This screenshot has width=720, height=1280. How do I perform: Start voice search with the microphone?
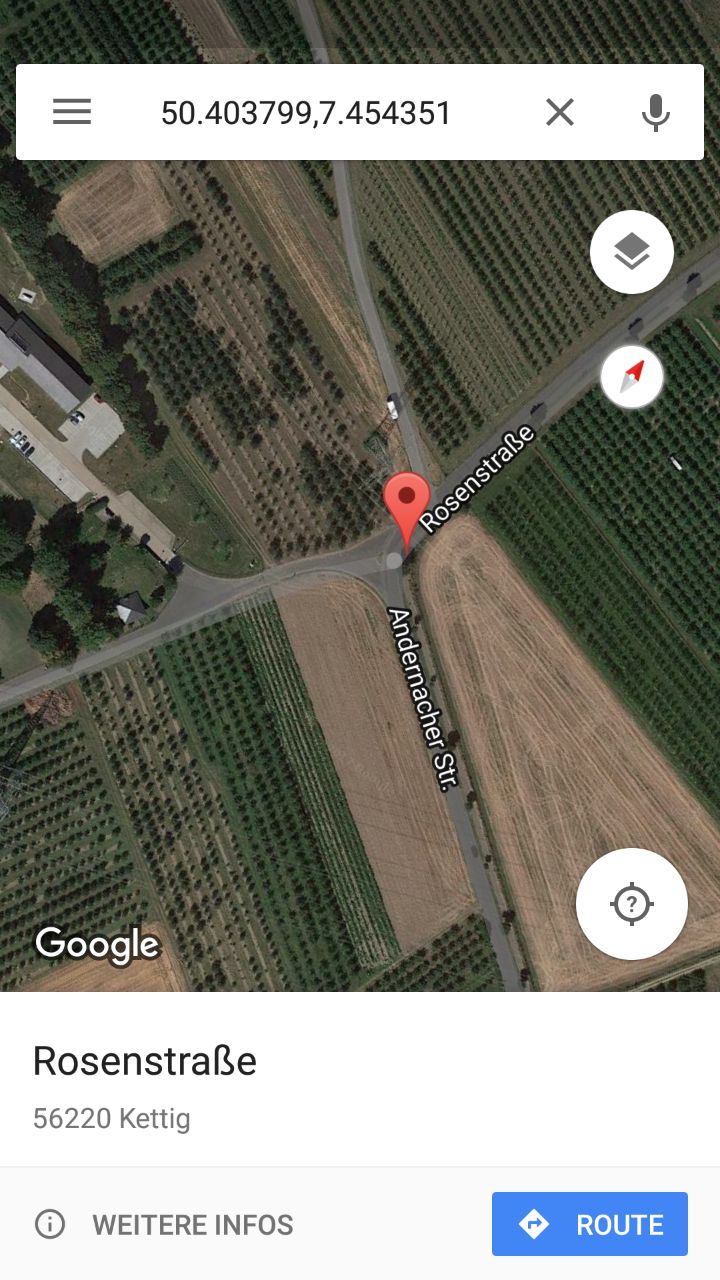(x=655, y=112)
